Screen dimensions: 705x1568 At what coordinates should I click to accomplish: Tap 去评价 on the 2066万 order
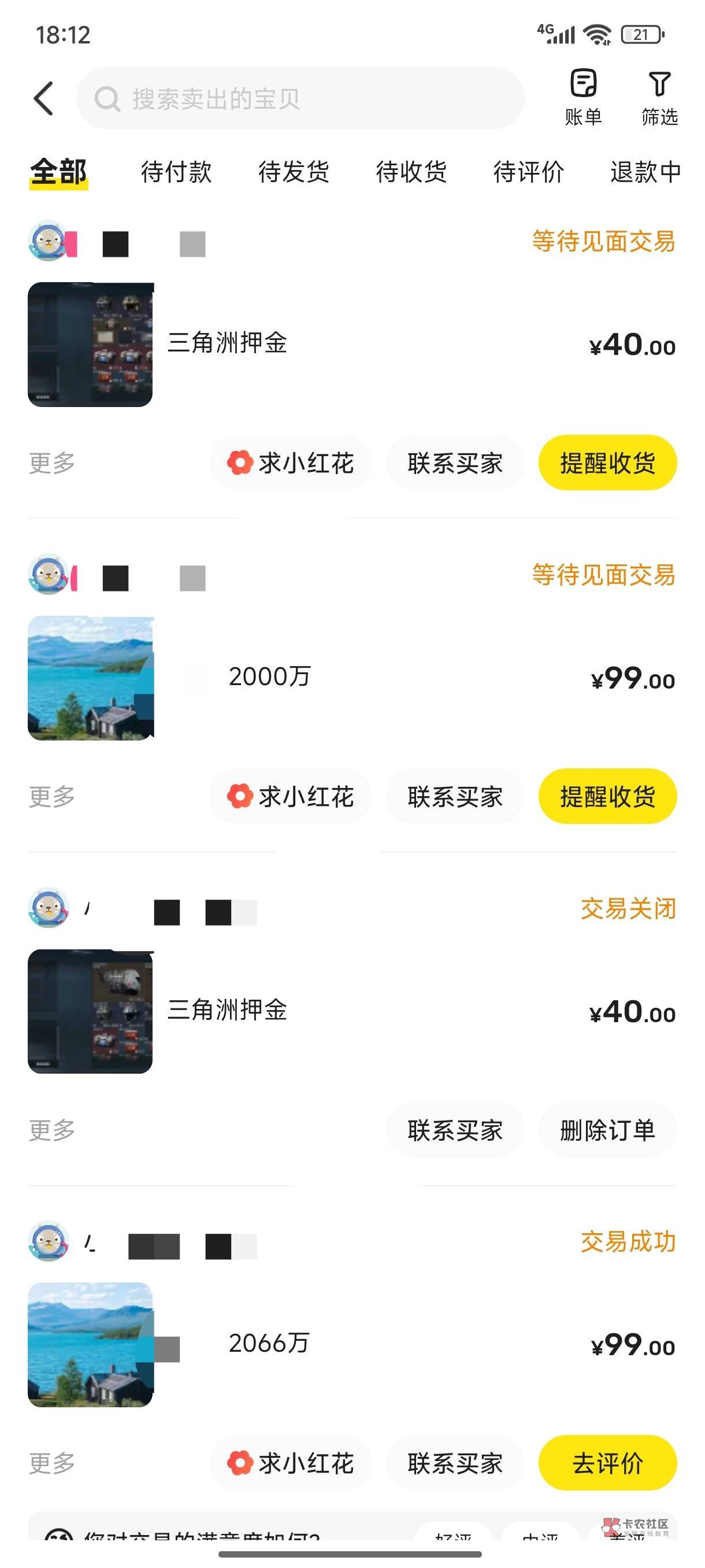(607, 1463)
